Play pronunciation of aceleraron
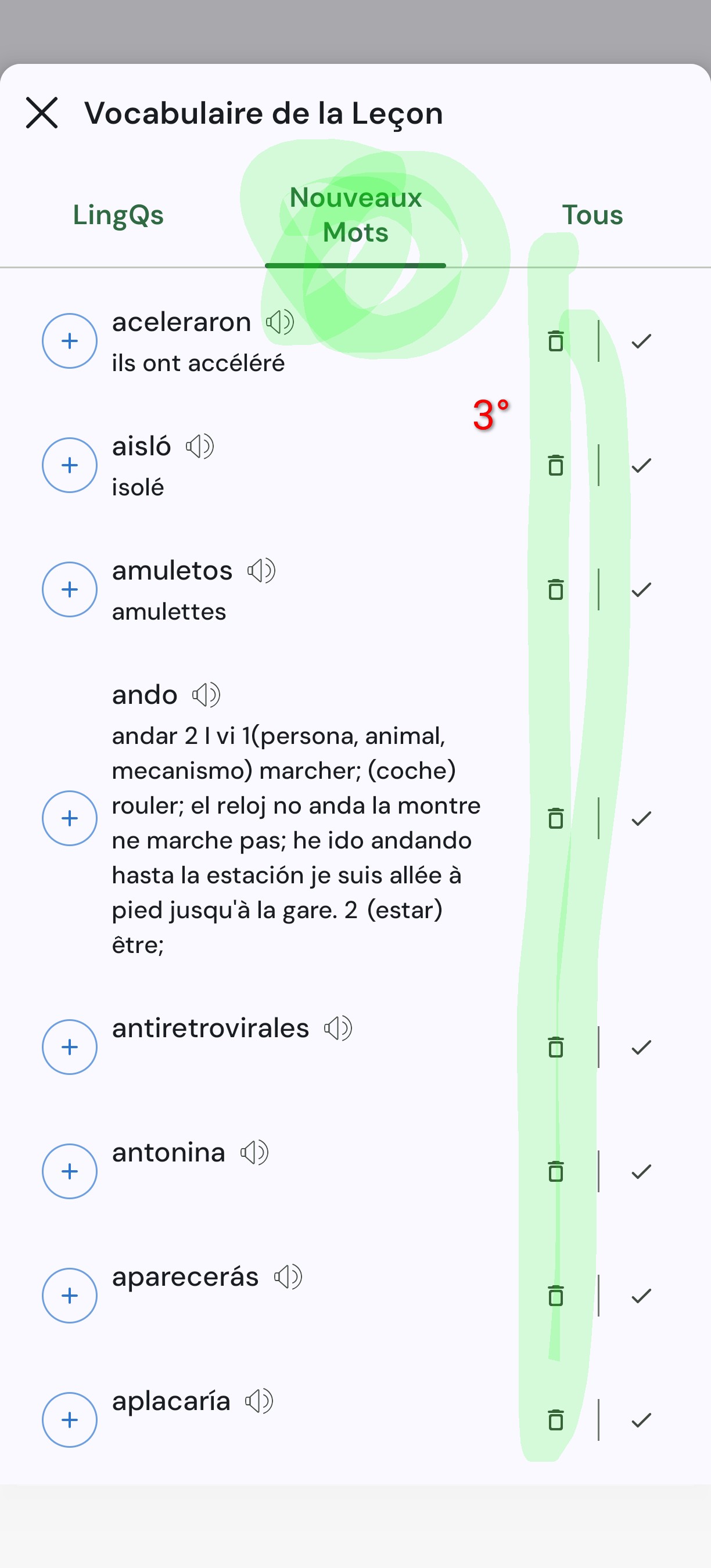The image size is (711, 1568). [x=280, y=322]
